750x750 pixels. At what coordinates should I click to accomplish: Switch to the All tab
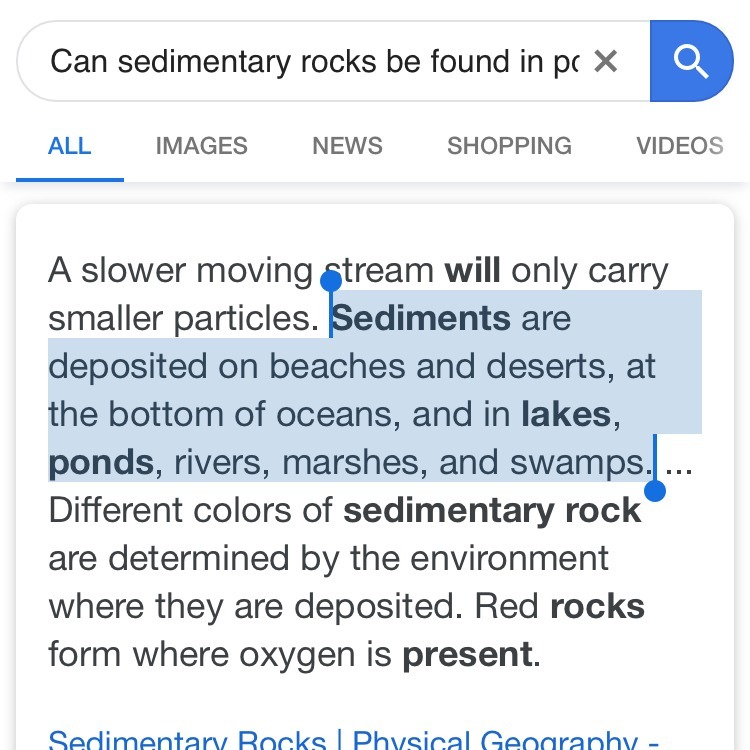pos(69,146)
